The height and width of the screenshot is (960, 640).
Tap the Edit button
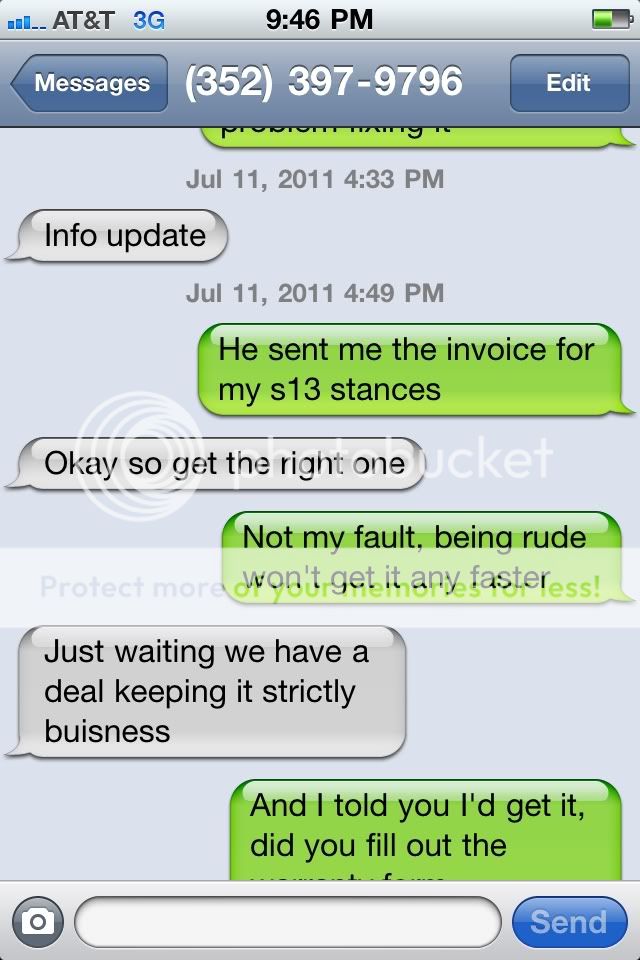pyautogui.click(x=567, y=83)
